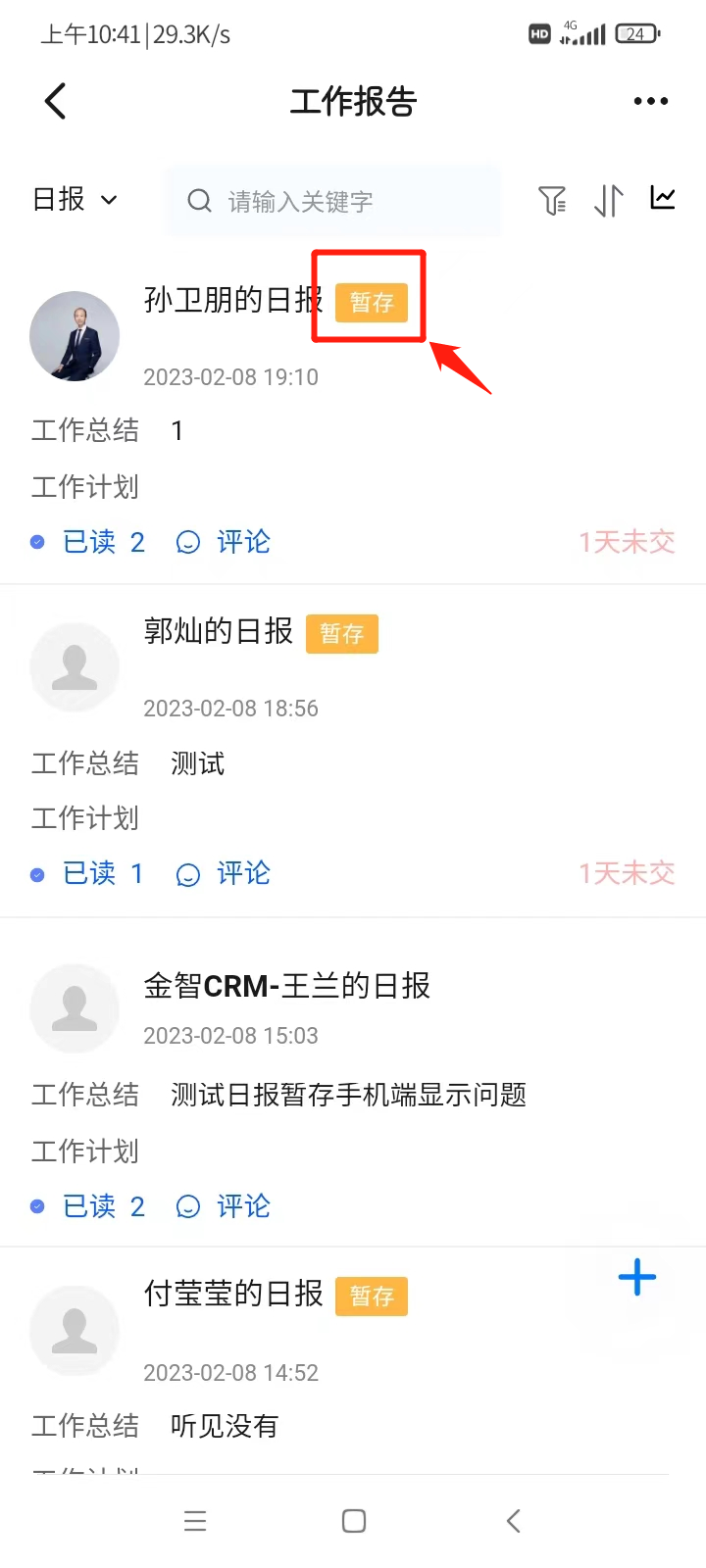Tap 孙卫朋's profile avatar
This screenshot has width=706, height=1568.
[x=75, y=336]
